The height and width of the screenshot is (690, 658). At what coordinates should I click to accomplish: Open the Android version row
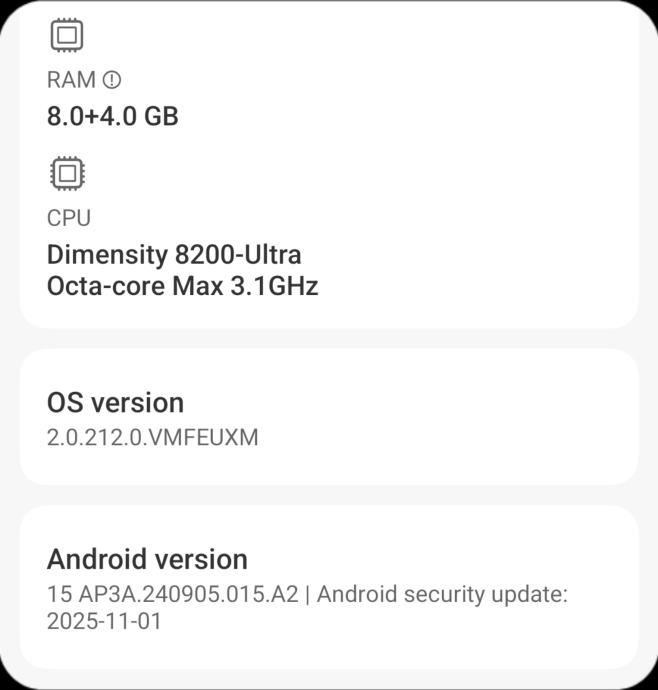(328, 588)
